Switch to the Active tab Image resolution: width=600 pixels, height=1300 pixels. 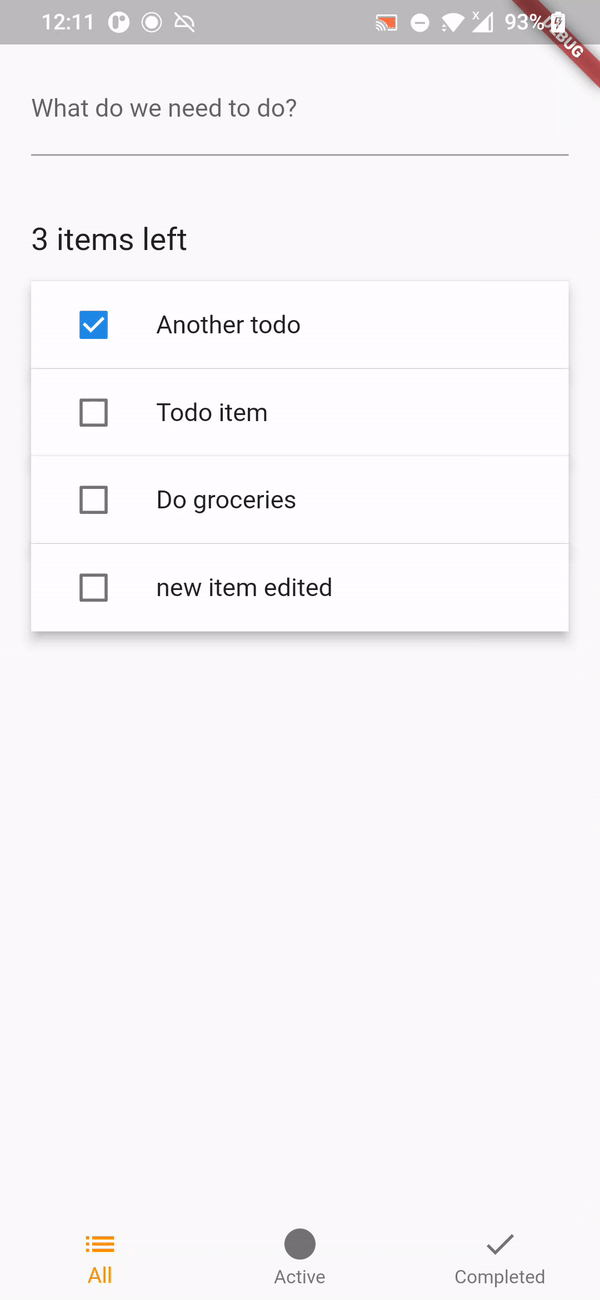pos(300,1258)
